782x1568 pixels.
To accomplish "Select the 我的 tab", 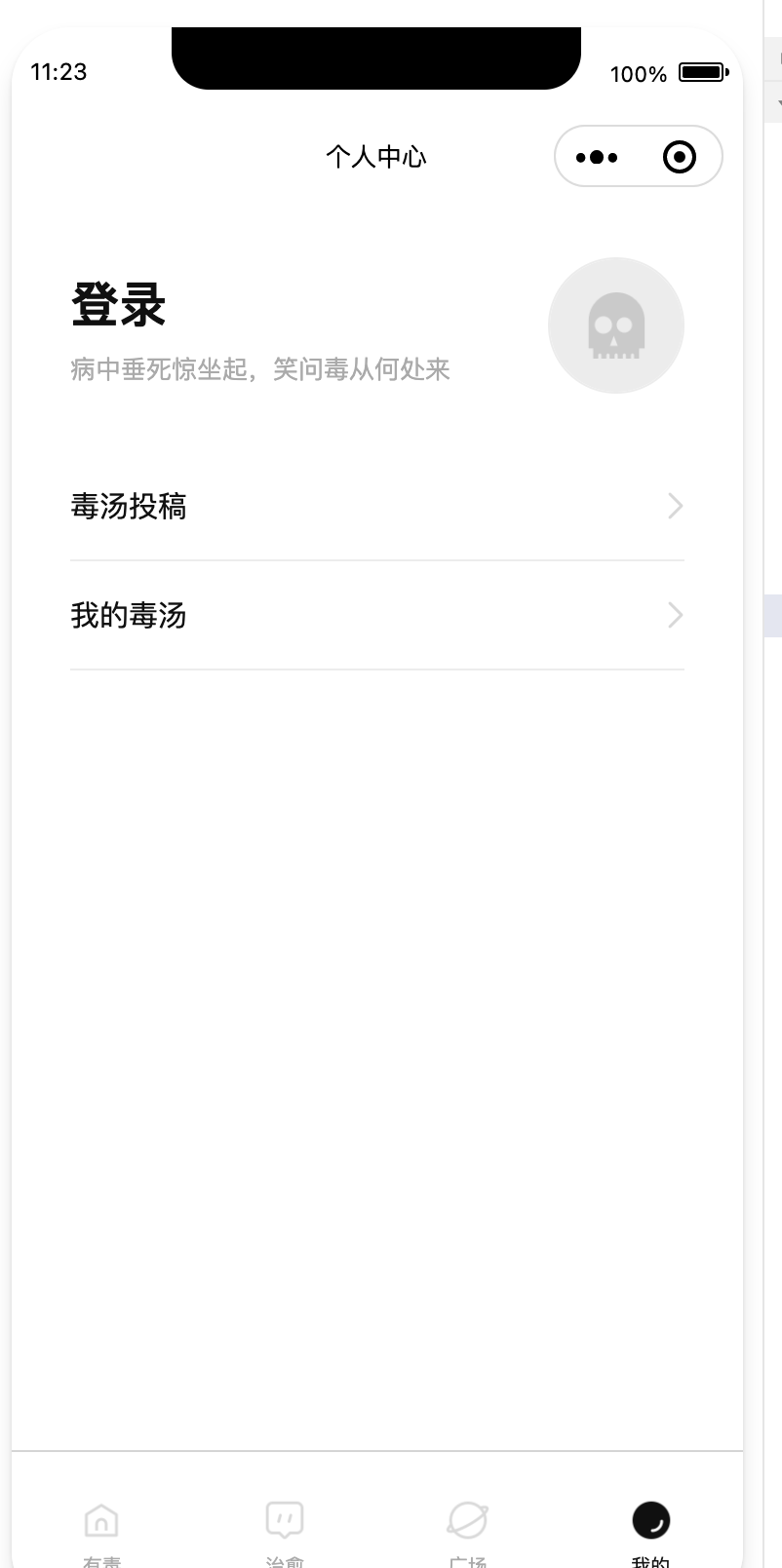I will point(650,1532).
